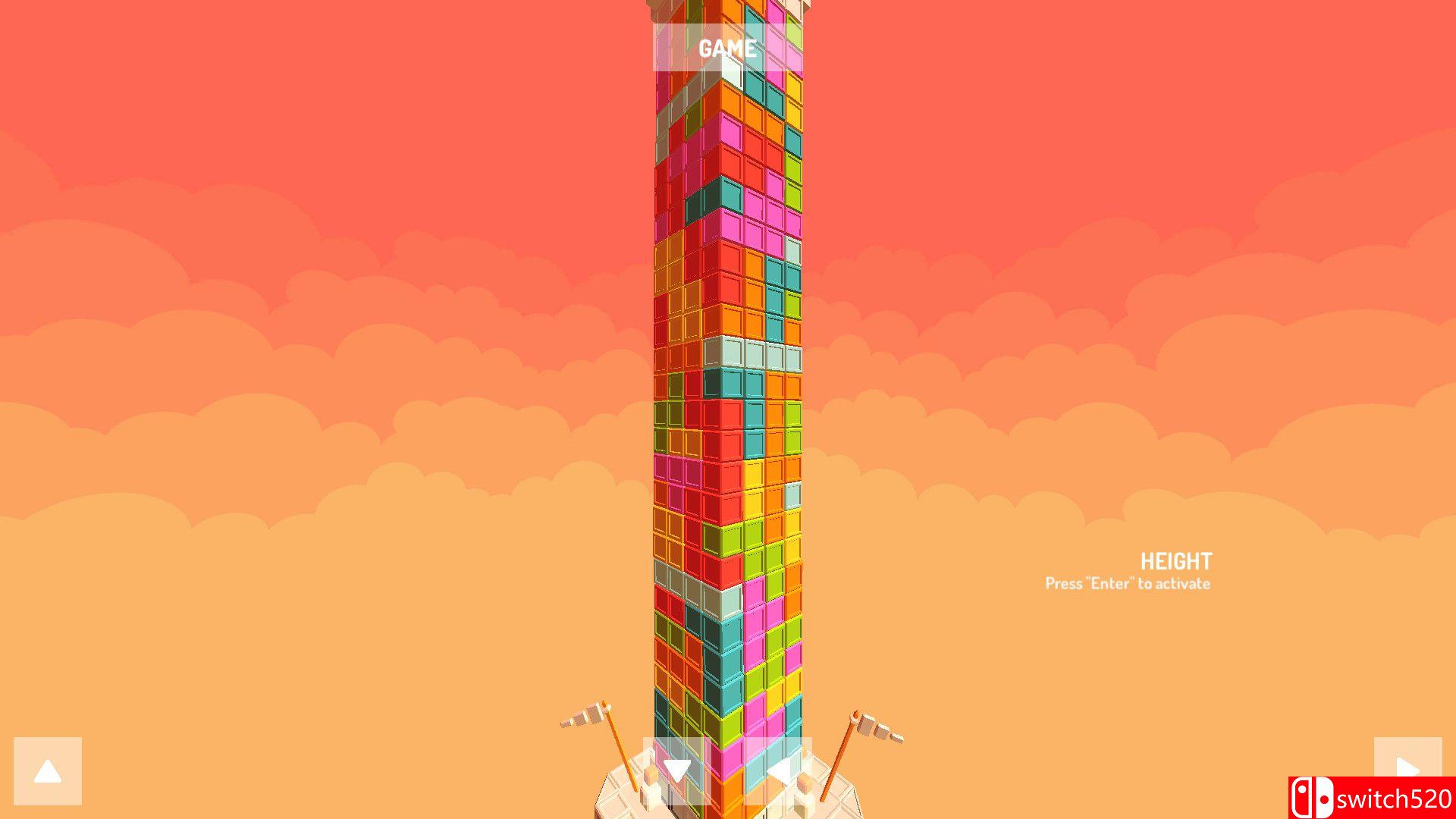Tap the down arrow button
This screenshot has height=819, width=1456.
(677, 770)
